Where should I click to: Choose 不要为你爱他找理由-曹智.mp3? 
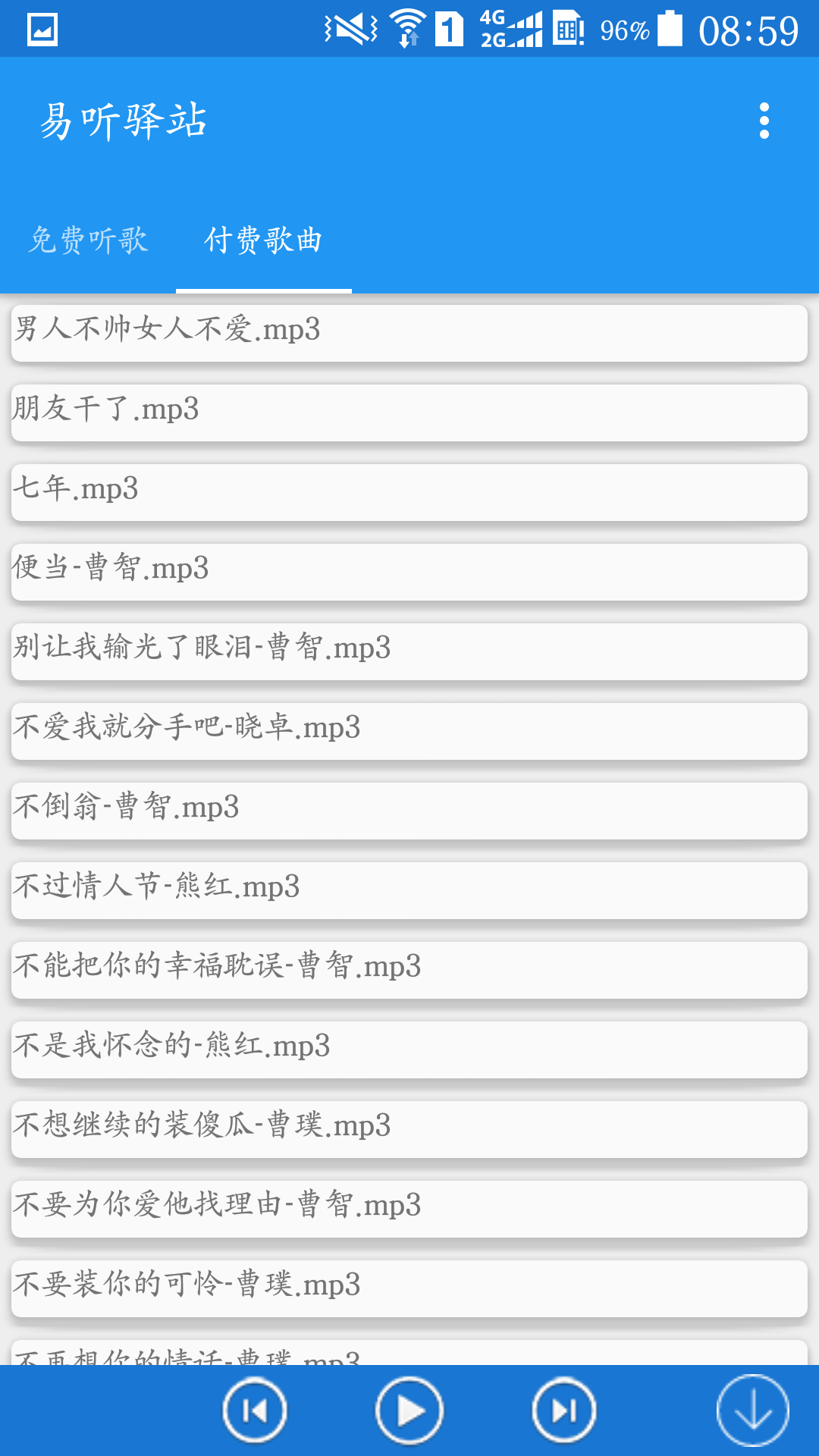pyautogui.click(x=409, y=1208)
